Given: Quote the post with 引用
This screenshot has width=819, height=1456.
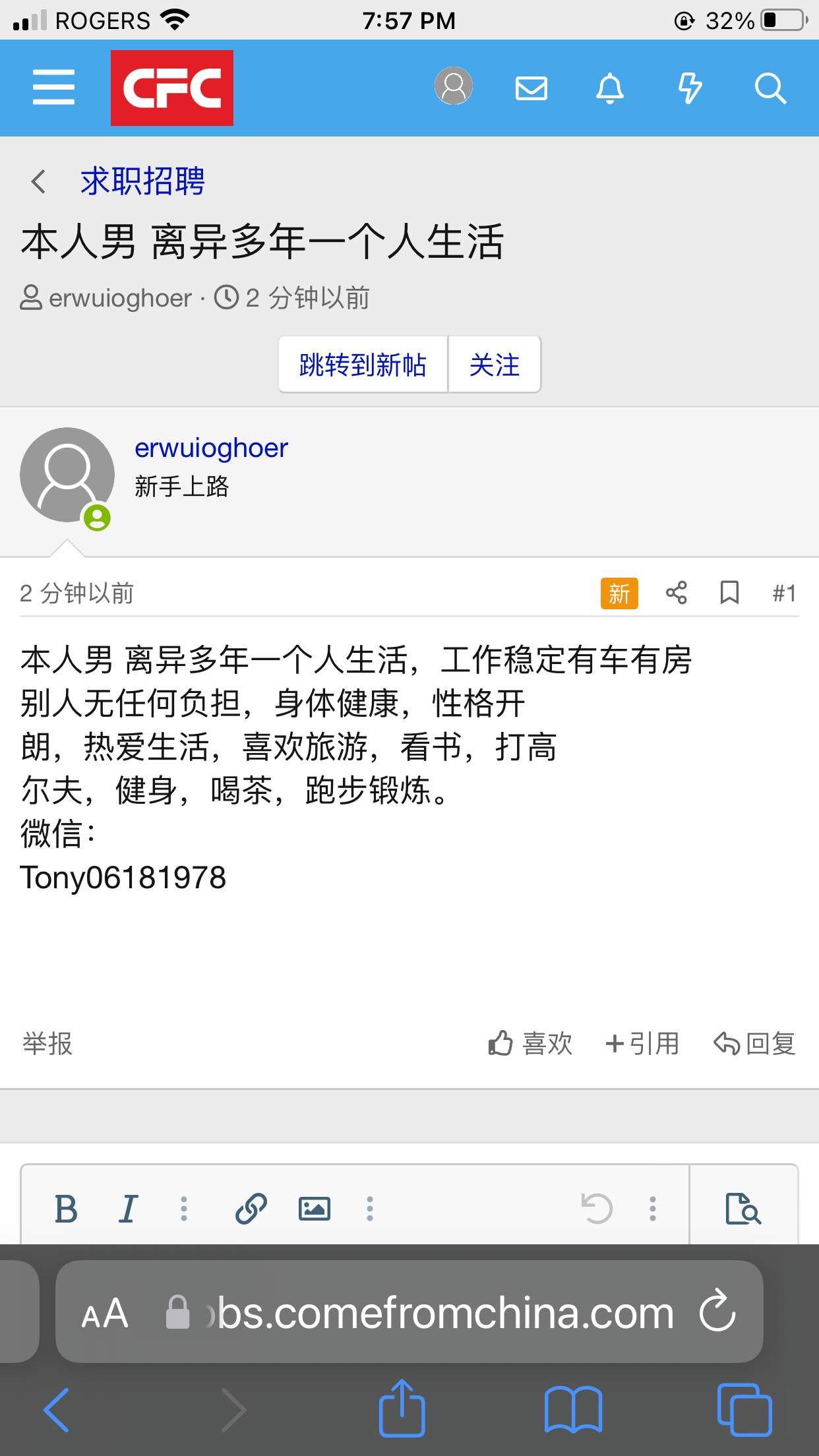Looking at the screenshot, I should pyautogui.click(x=642, y=1044).
